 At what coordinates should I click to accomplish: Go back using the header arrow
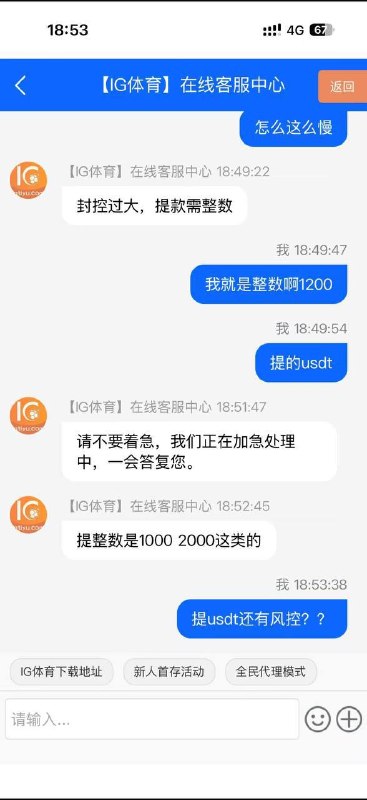(x=20, y=85)
